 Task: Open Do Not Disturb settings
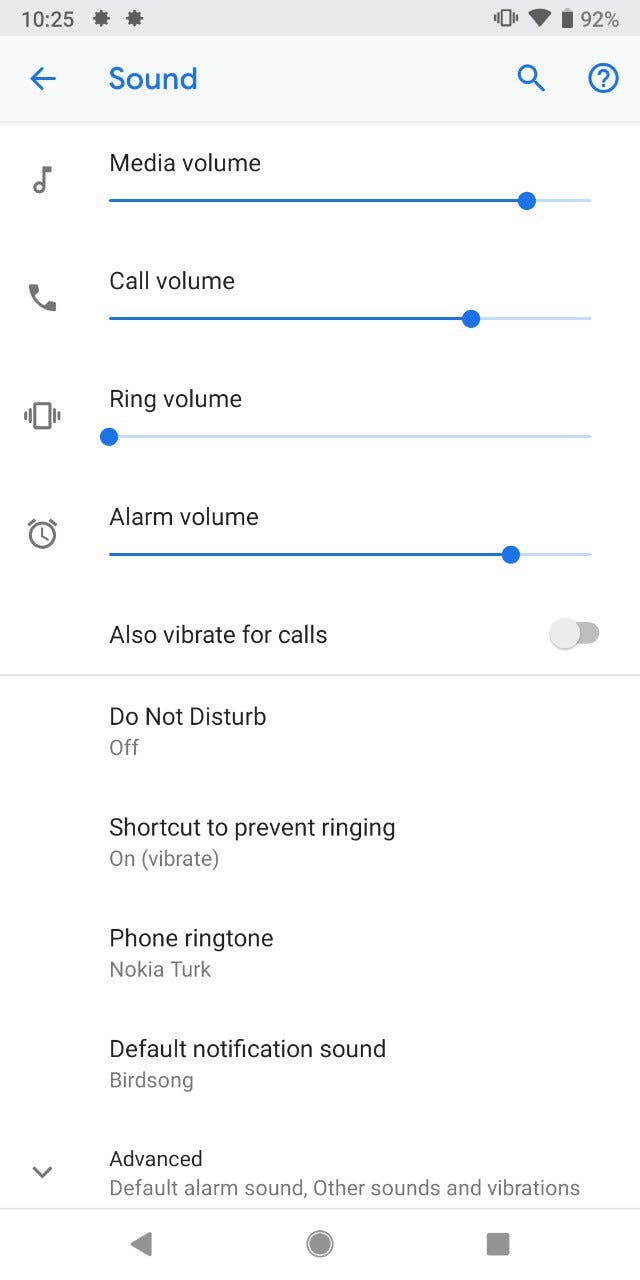click(x=320, y=731)
